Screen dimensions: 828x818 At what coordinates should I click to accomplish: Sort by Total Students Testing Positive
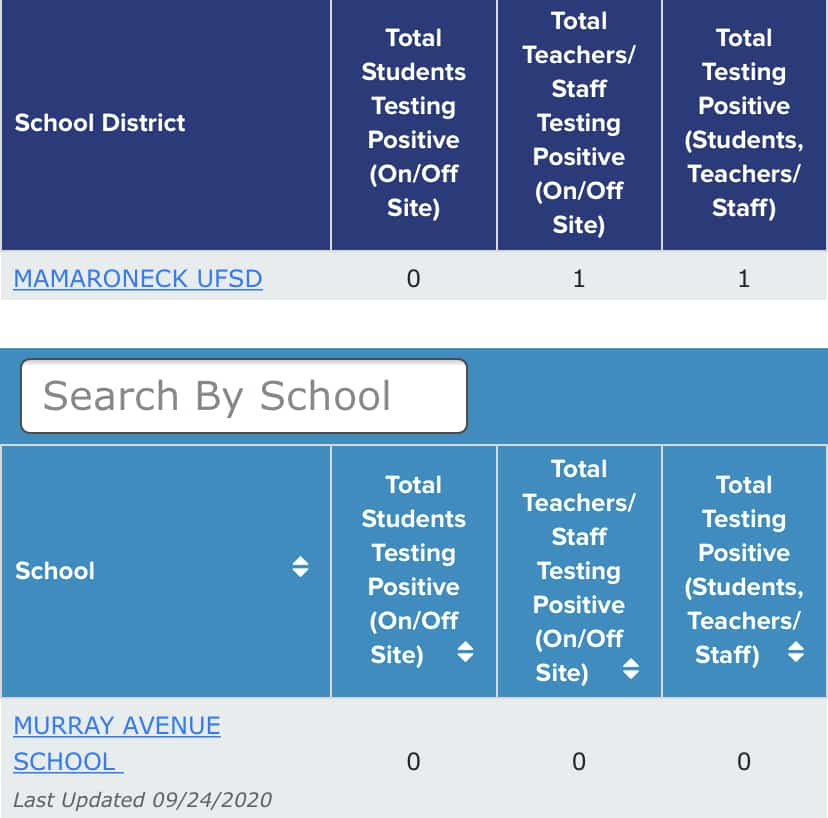(465, 652)
